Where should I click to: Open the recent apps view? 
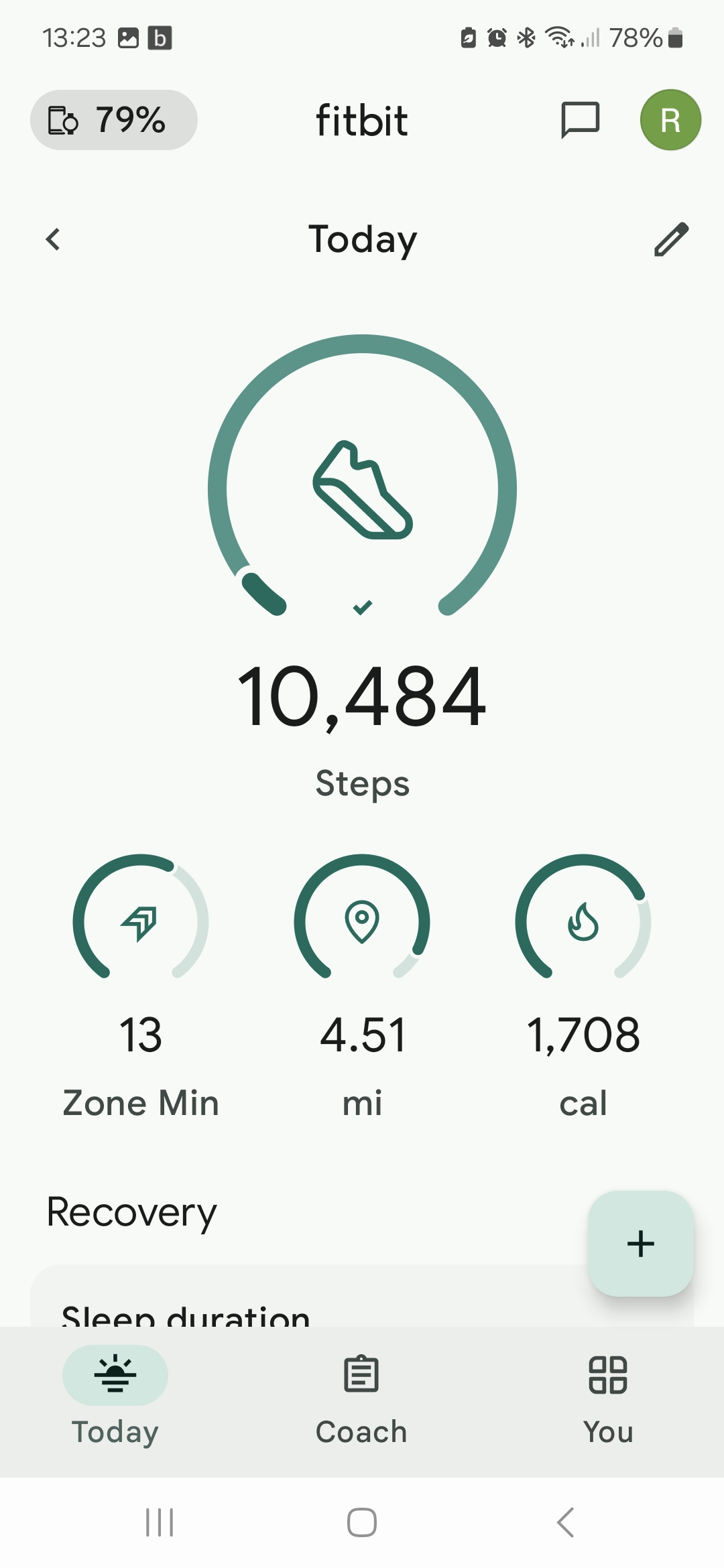[x=160, y=1522]
